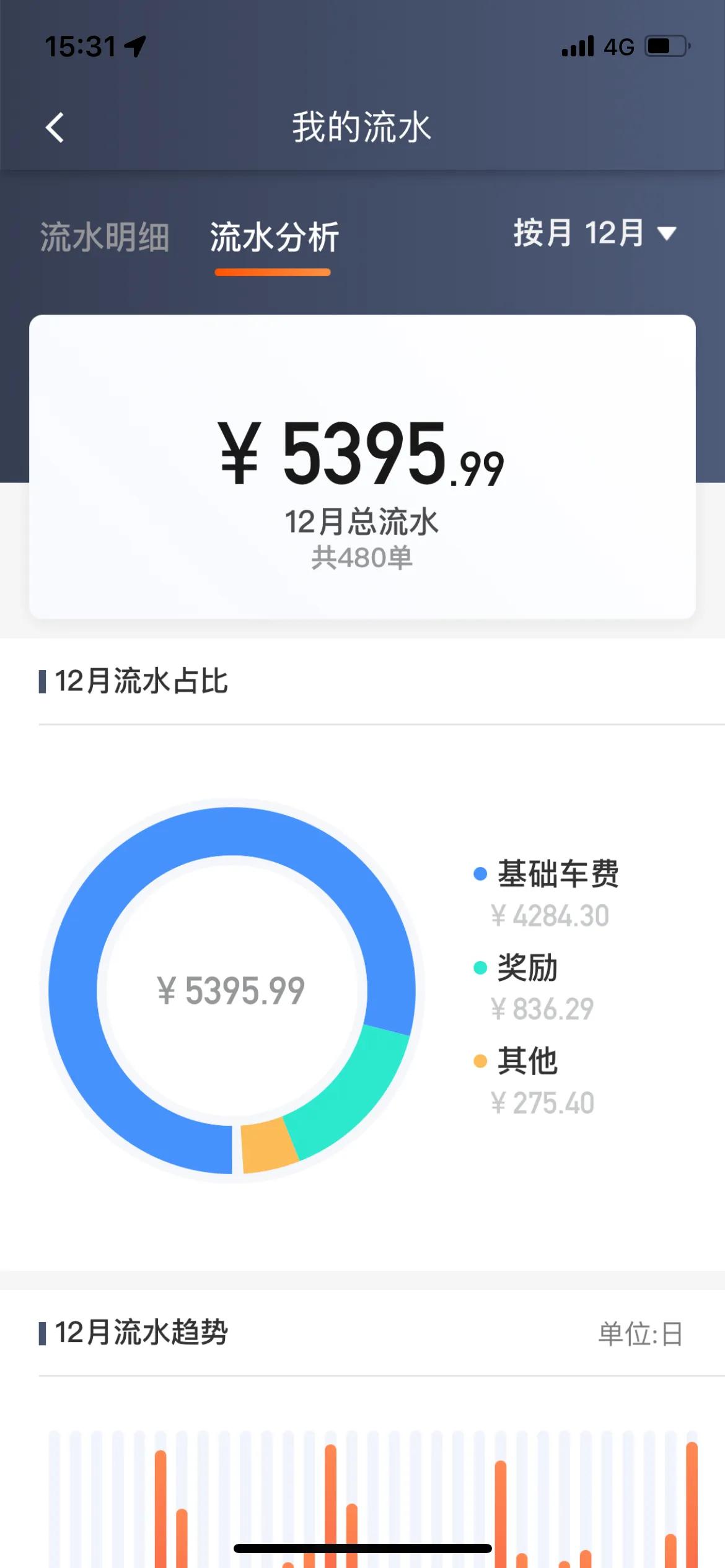
Task: Open the 按月 12月 month dropdown
Action: [582, 235]
